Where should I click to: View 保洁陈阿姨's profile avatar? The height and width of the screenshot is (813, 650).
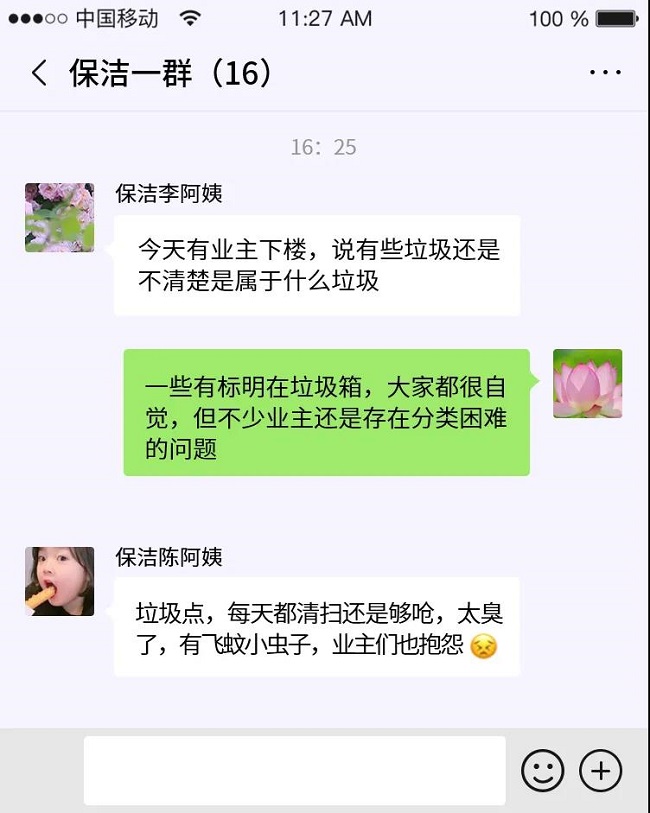(x=60, y=581)
